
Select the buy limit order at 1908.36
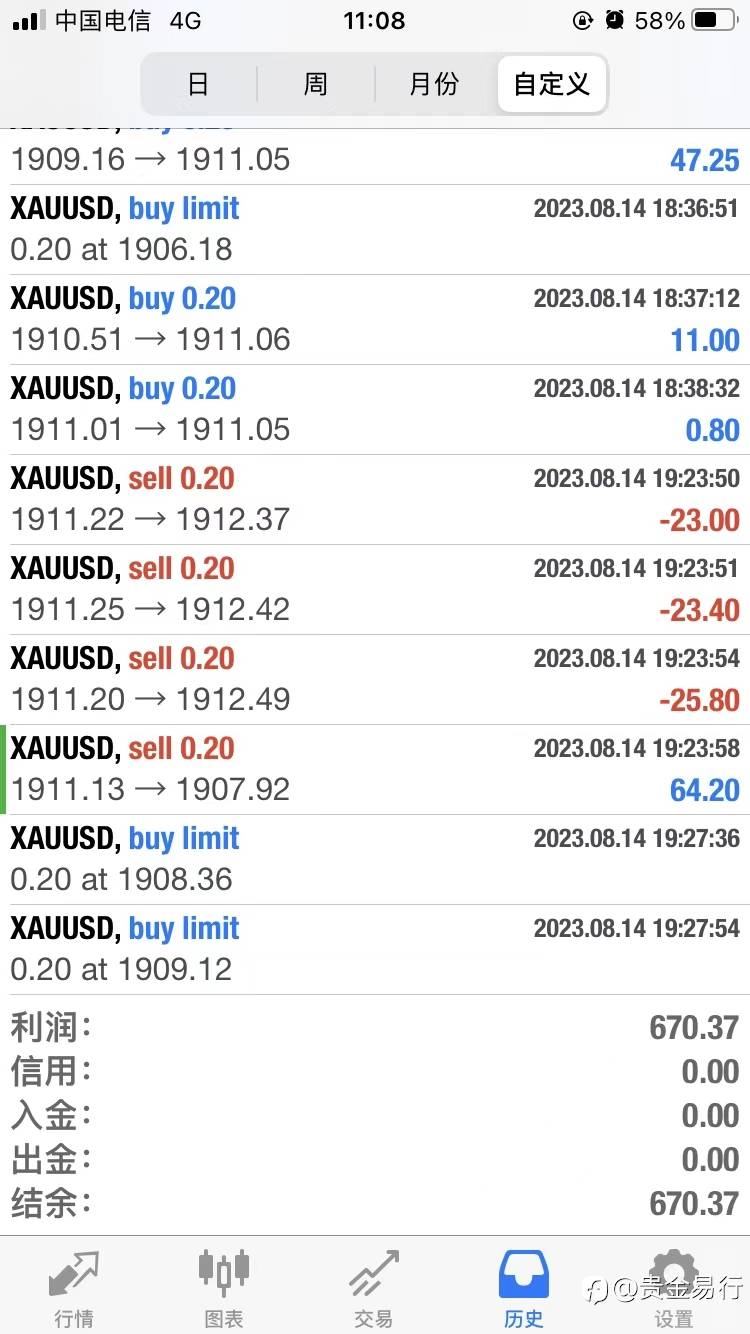(x=375, y=859)
